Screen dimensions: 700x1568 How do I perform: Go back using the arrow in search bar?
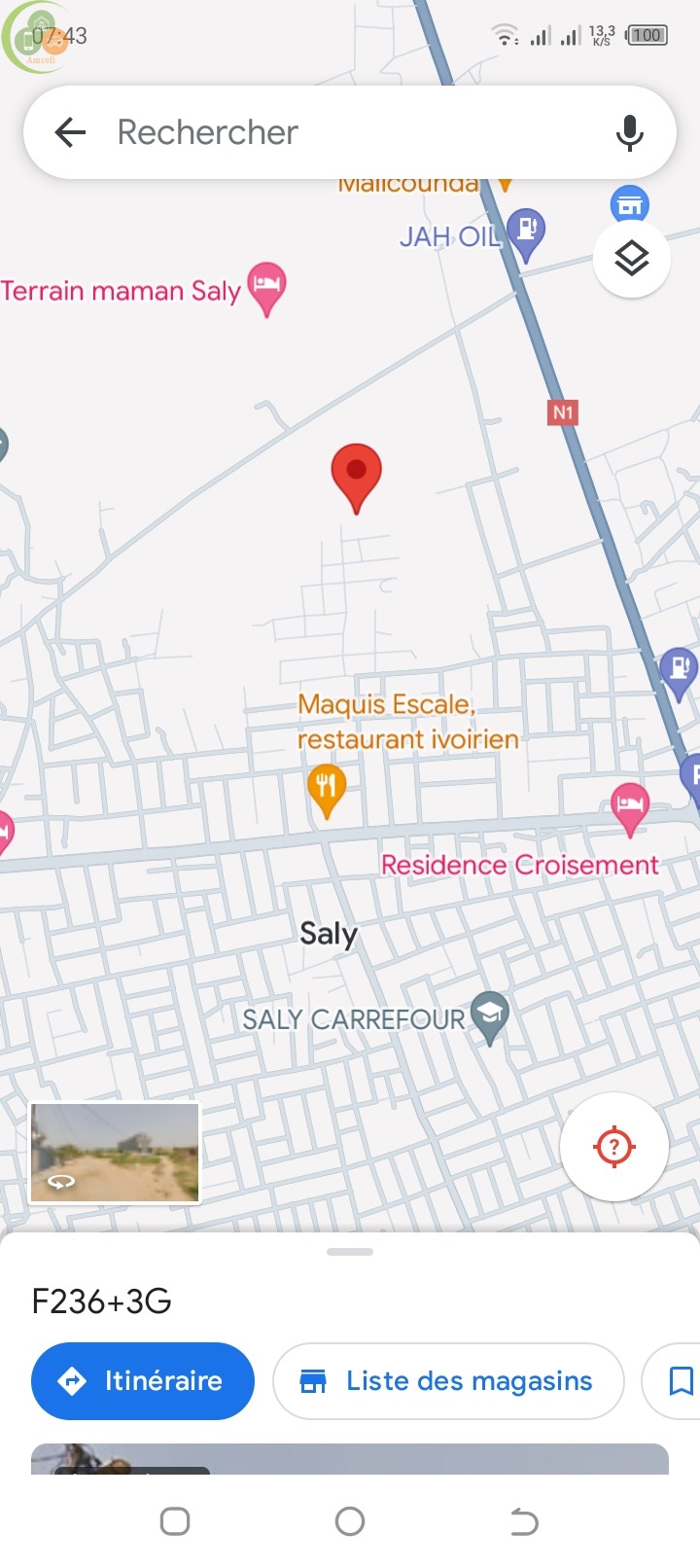point(71,132)
